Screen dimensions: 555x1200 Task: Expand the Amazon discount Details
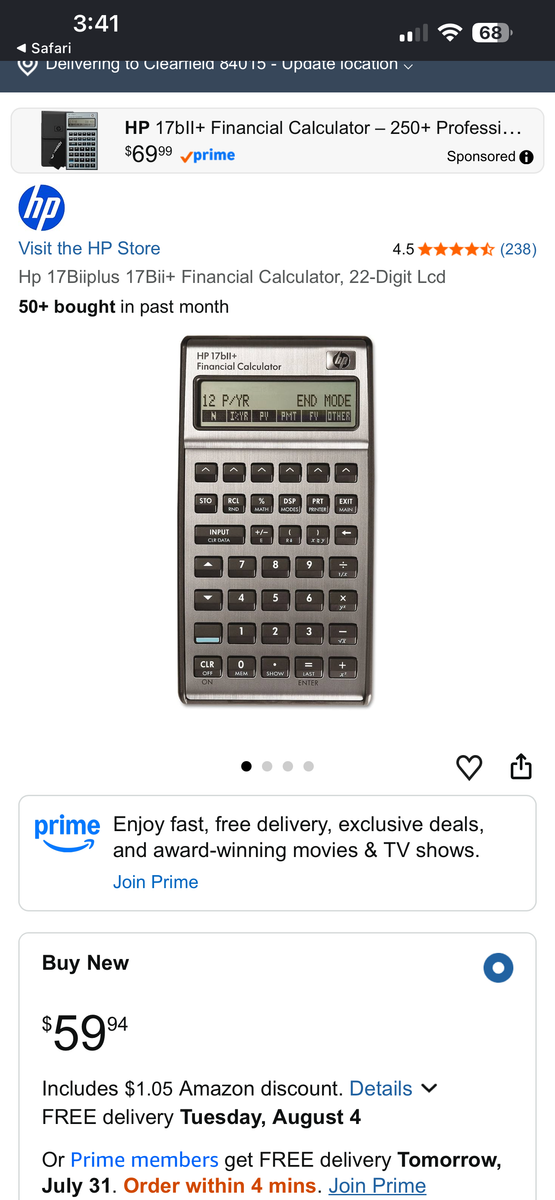[393, 1088]
